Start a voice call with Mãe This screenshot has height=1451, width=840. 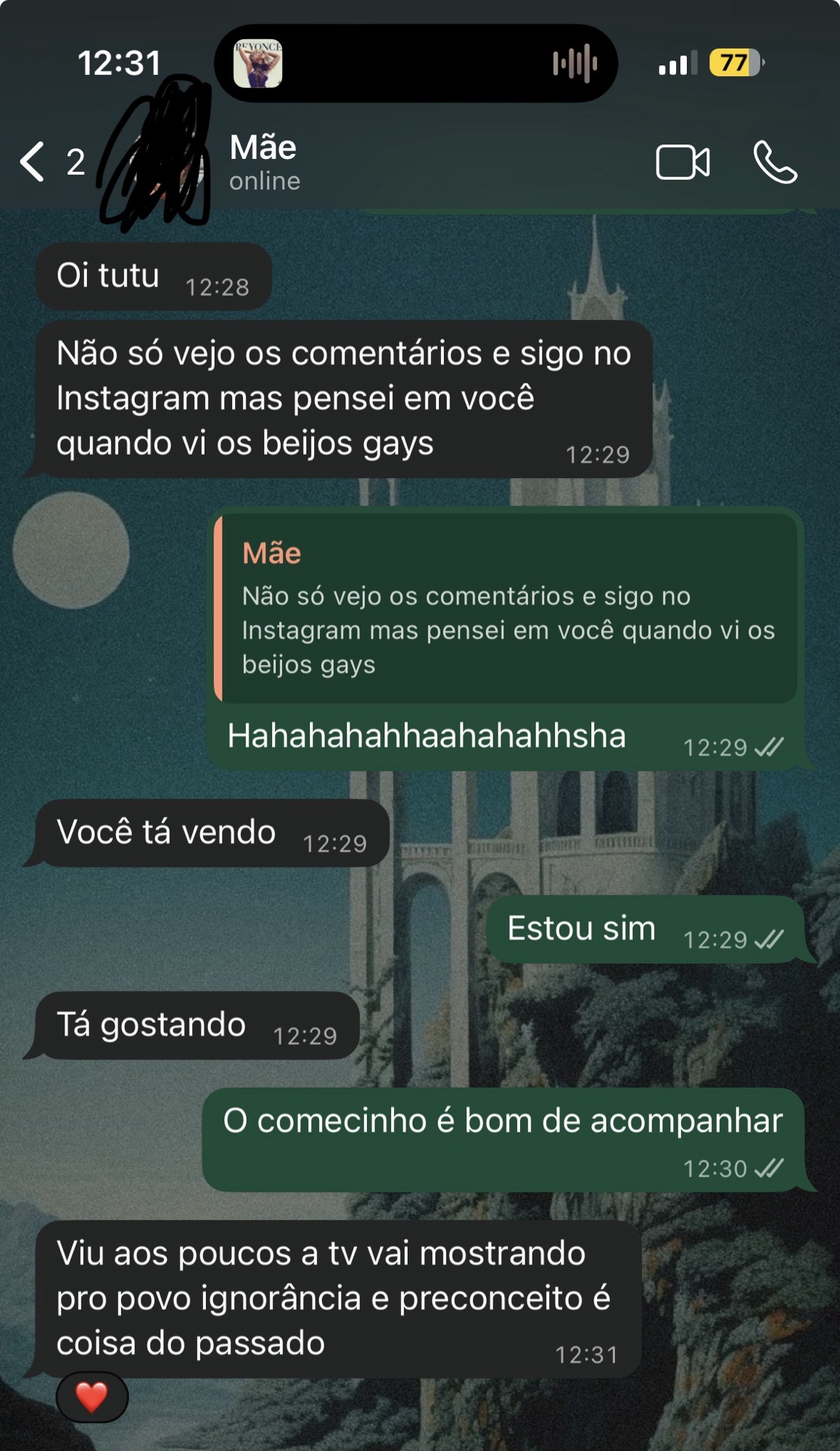(775, 162)
